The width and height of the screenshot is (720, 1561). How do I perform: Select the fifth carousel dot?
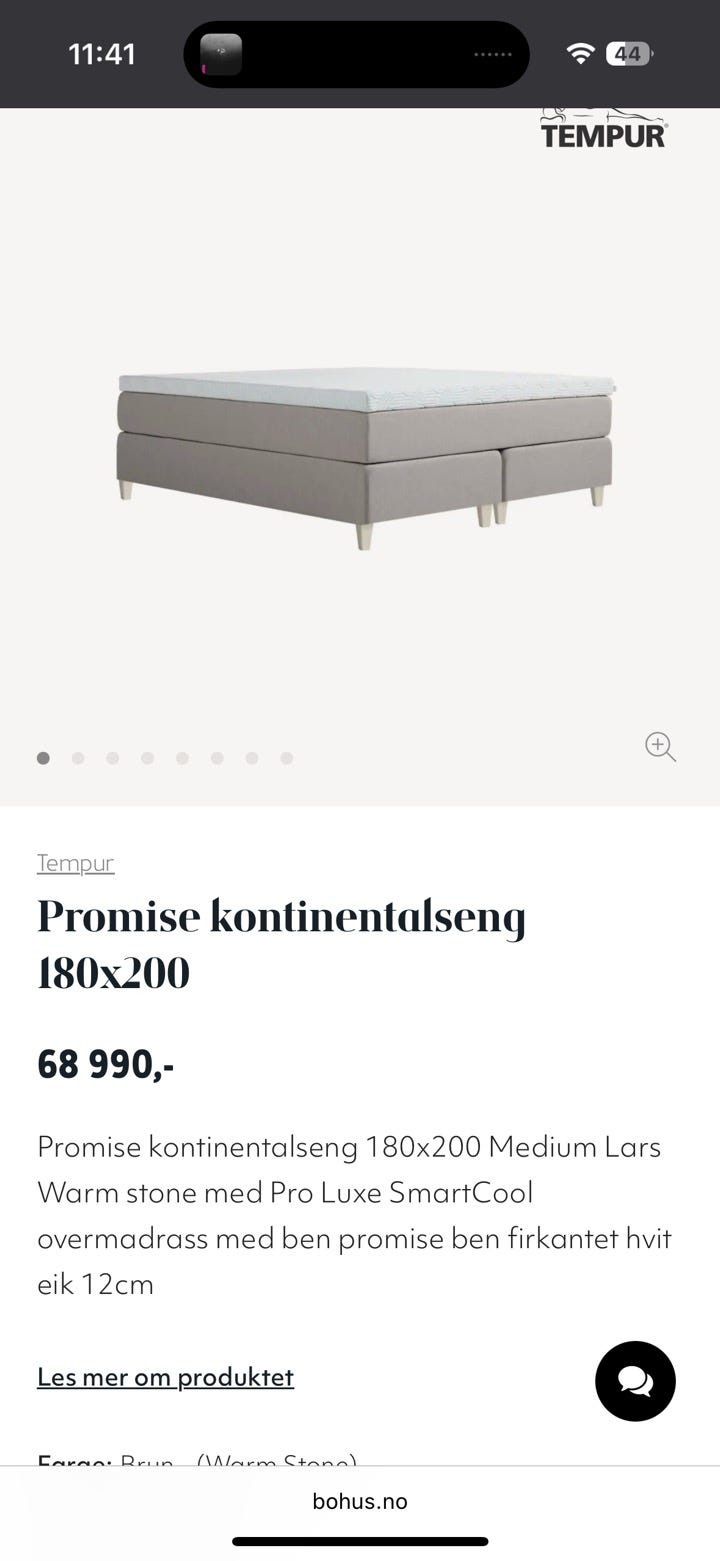tap(182, 758)
